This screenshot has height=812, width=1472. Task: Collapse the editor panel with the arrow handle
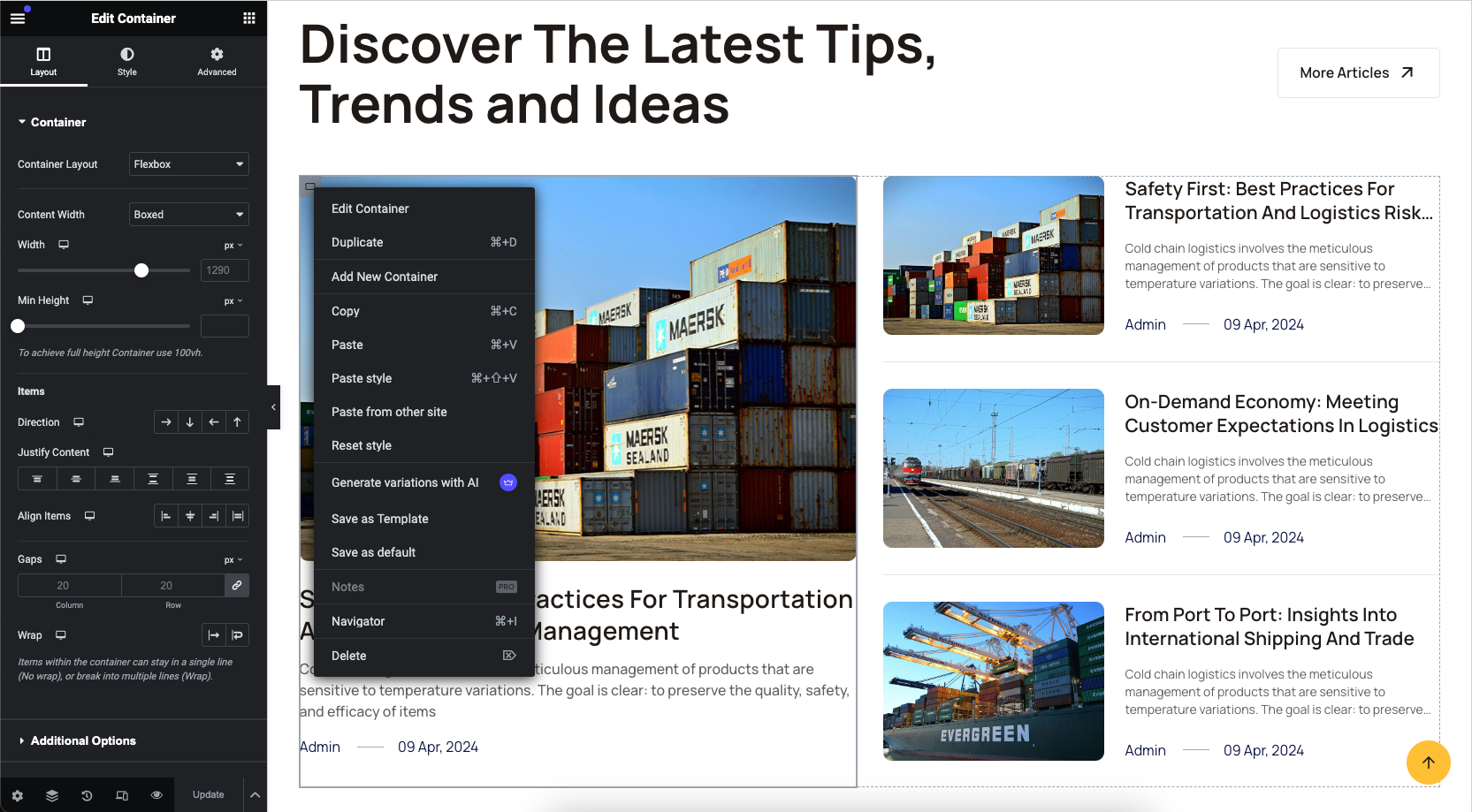tap(273, 407)
